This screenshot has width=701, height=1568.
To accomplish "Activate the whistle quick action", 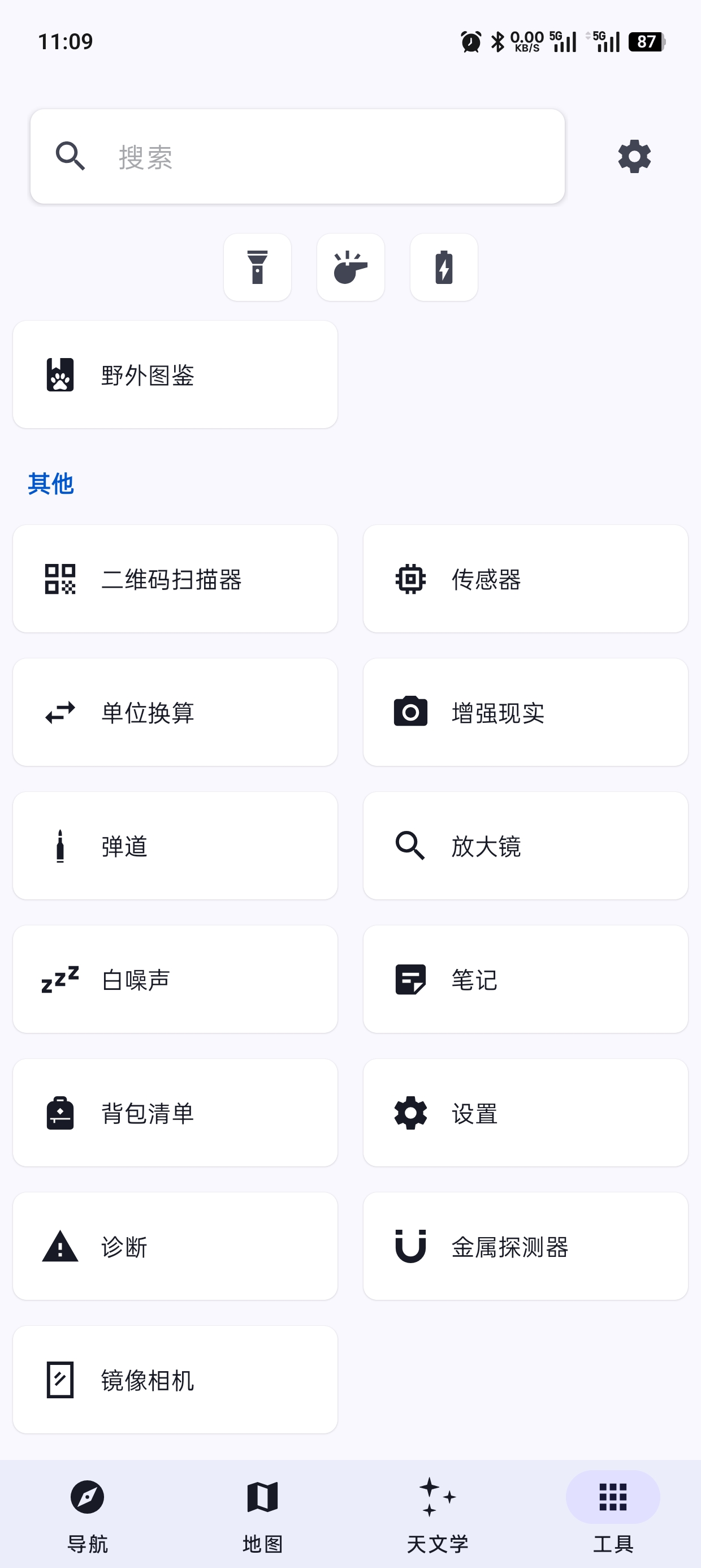I will pyautogui.click(x=350, y=267).
